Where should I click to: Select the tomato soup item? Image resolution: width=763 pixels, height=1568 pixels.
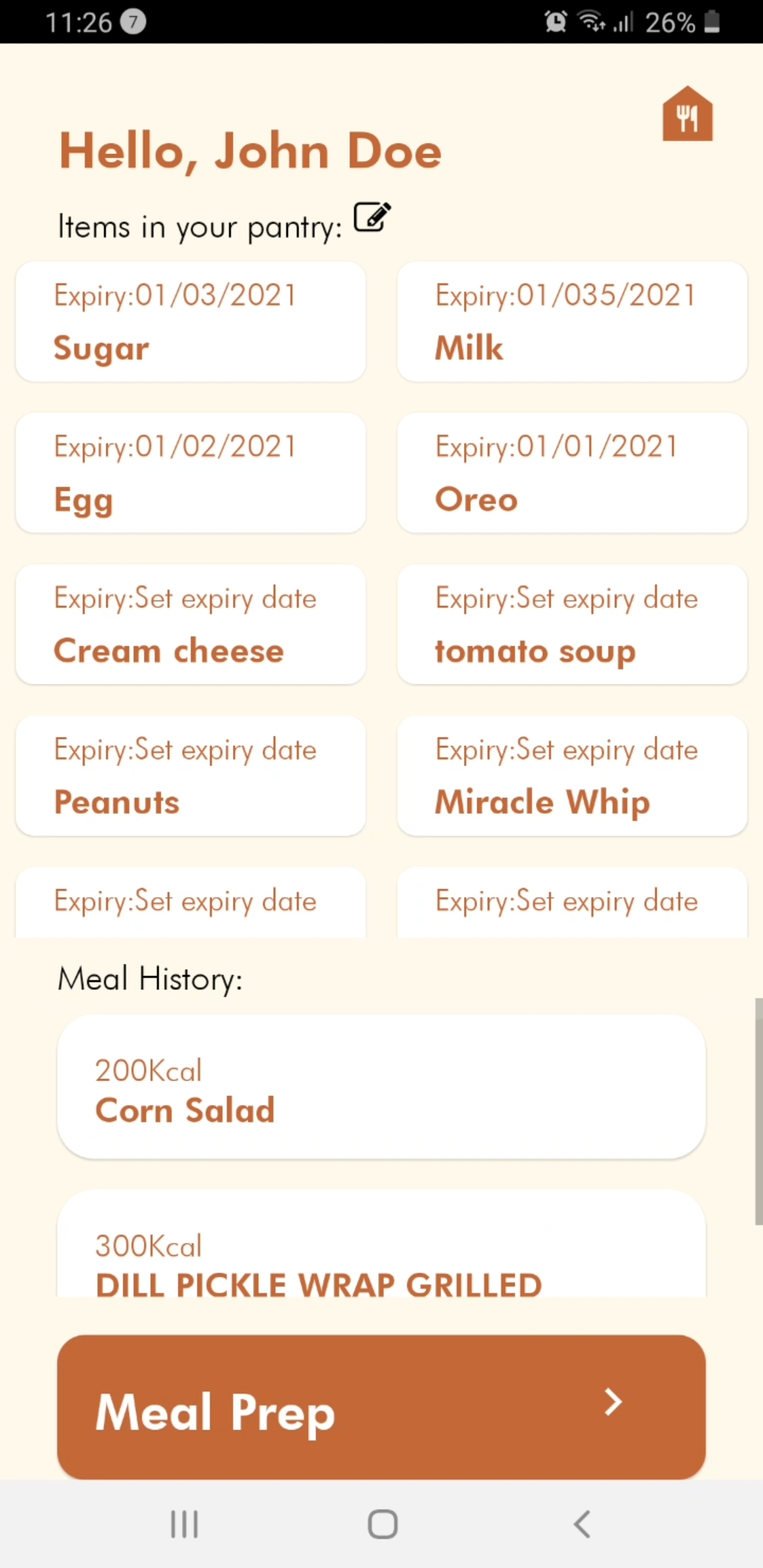click(x=572, y=624)
